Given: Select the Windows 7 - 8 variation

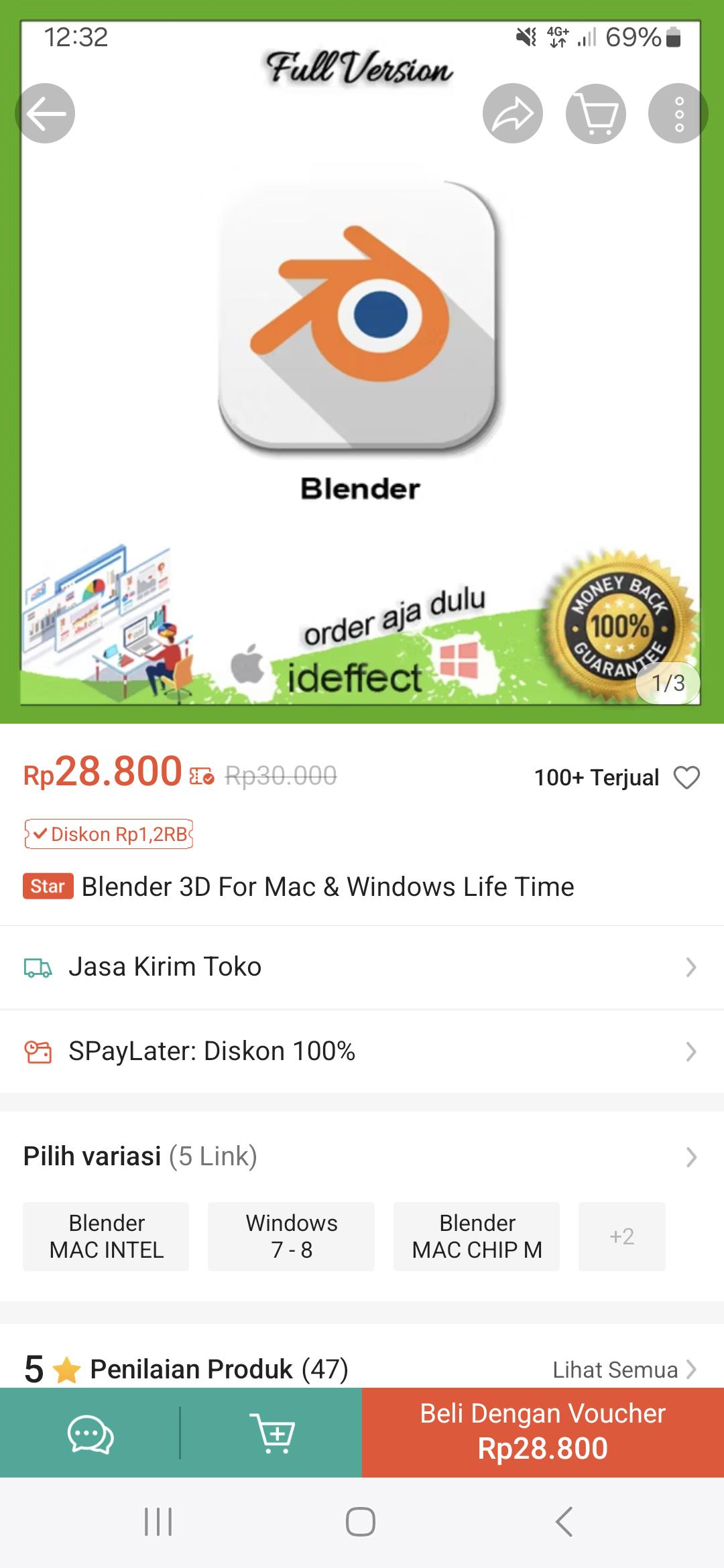Looking at the screenshot, I should pos(291,1236).
